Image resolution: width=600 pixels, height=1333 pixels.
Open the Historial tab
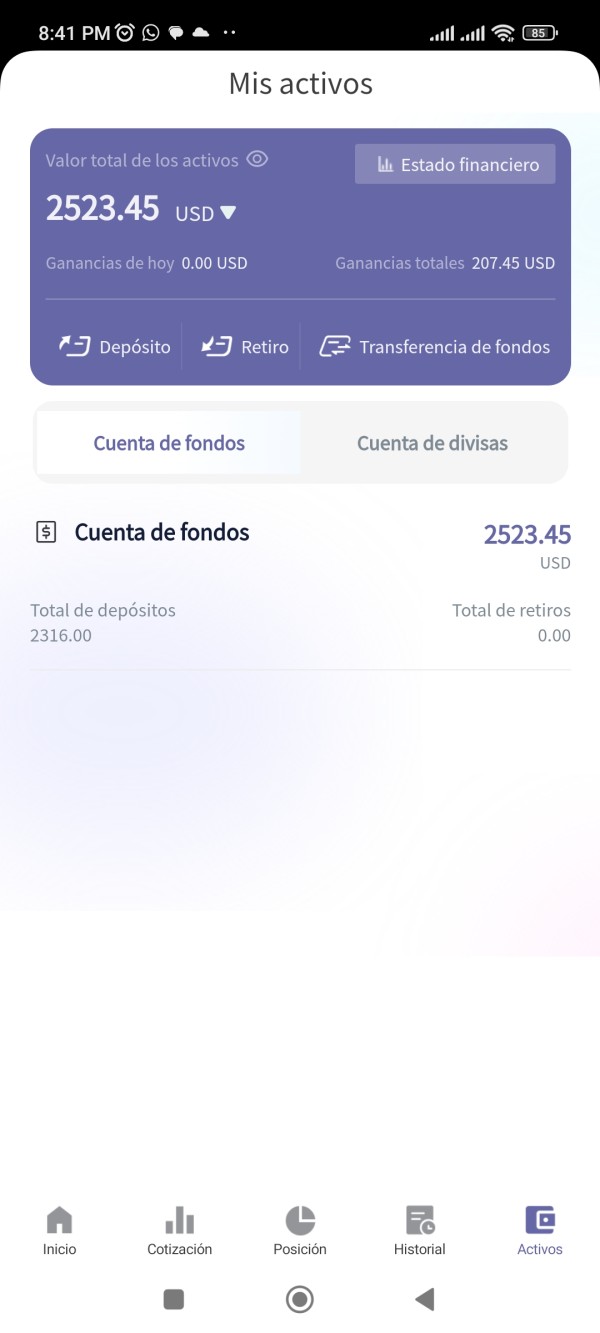420,1231
